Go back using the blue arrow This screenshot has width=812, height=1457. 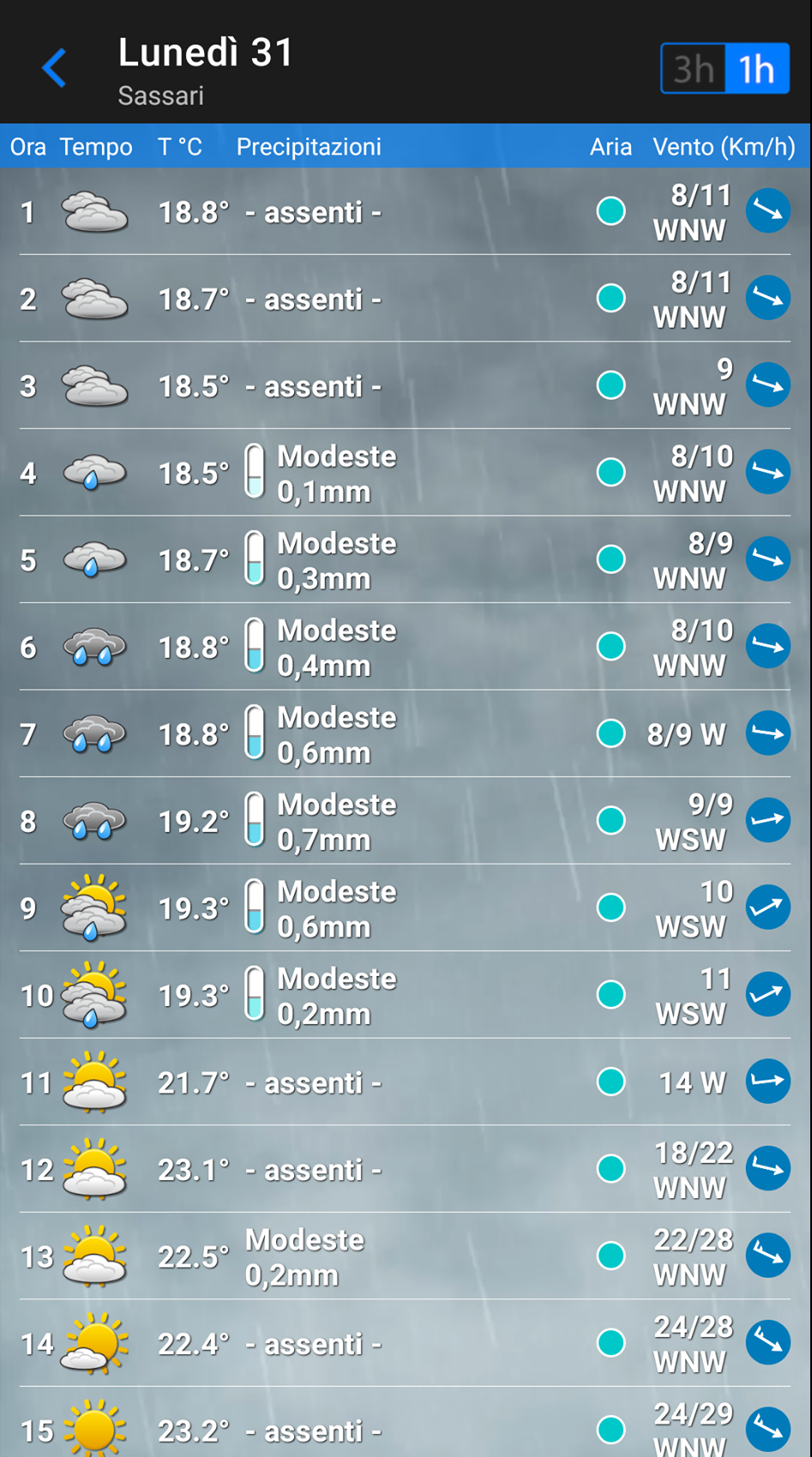pos(54,68)
